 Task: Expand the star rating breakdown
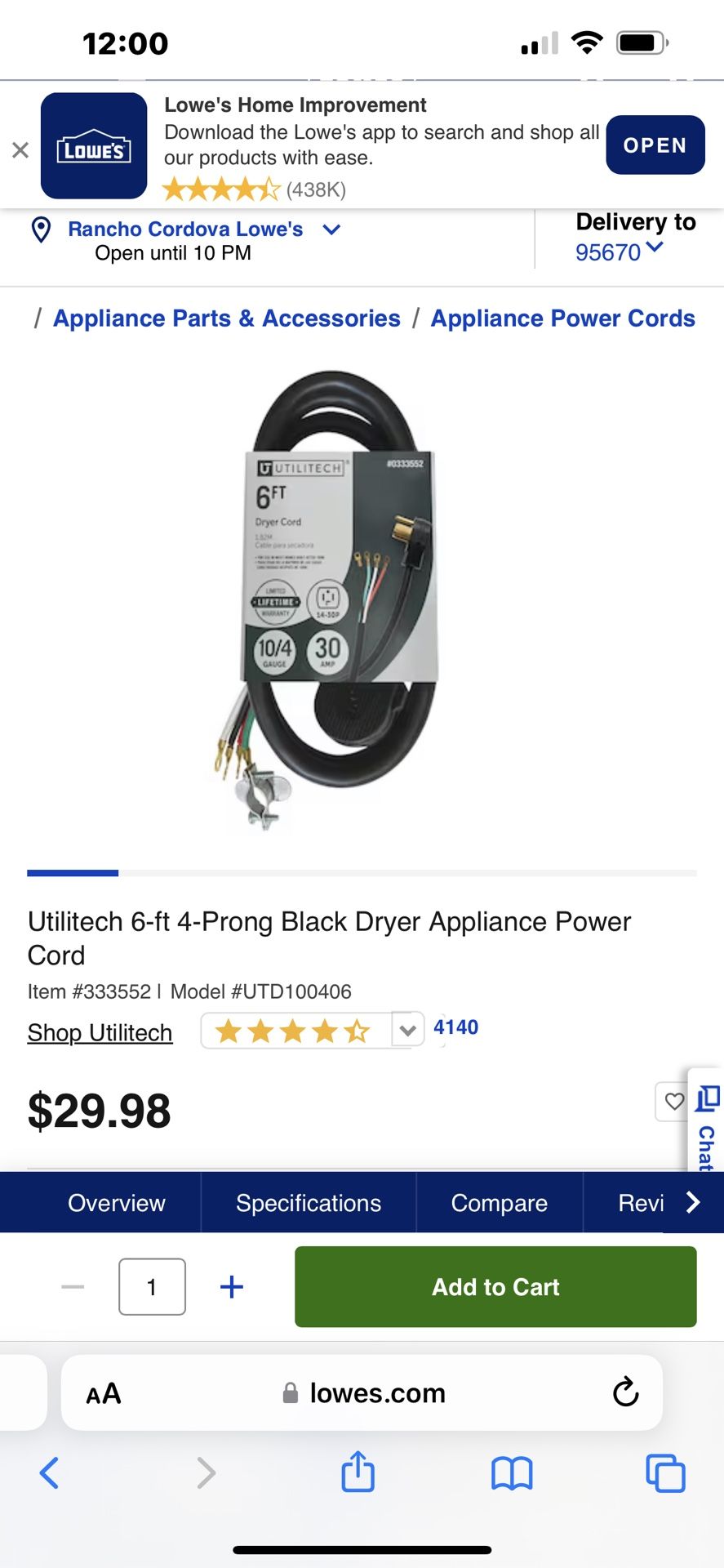pos(407,1030)
